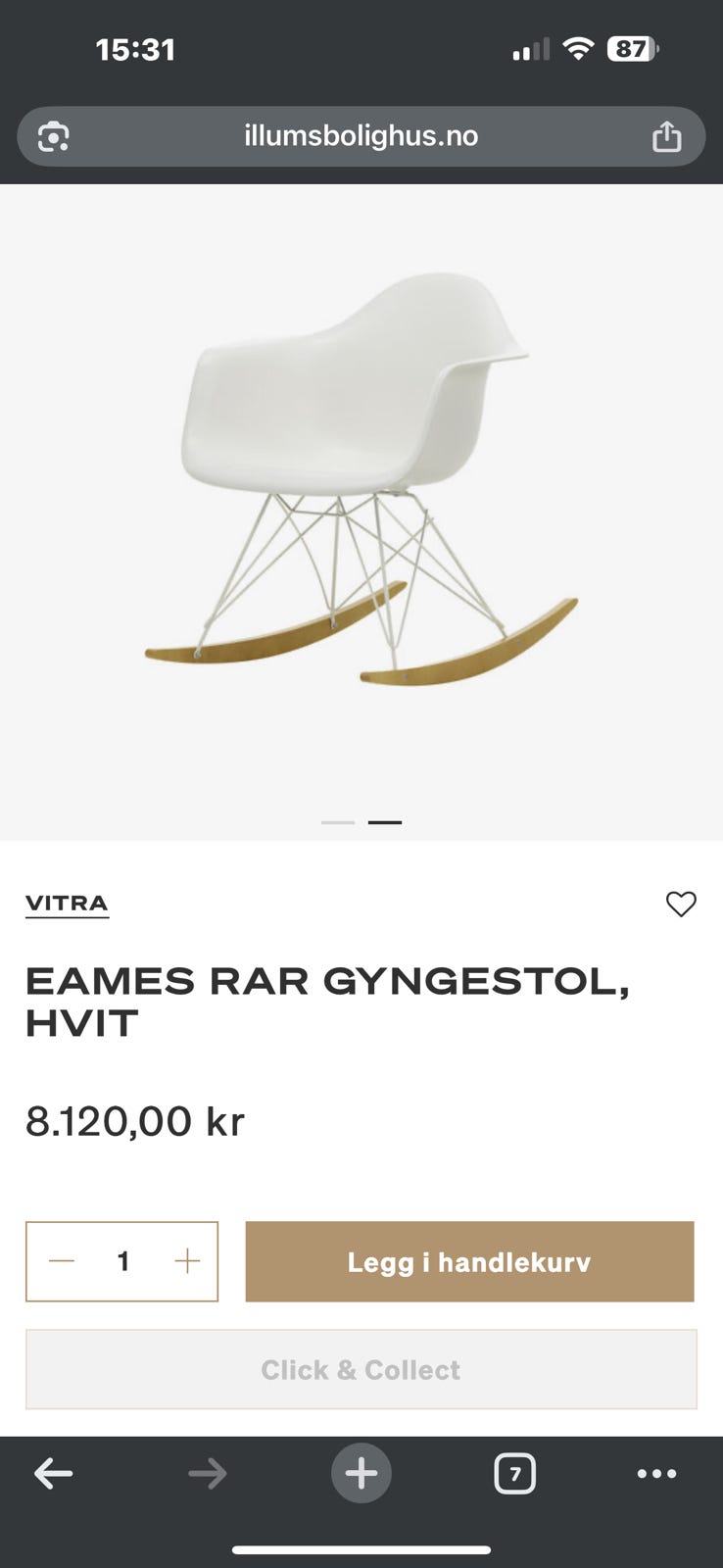Go back with the browser back arrow
This screenshot has width=723, height=1568.
(54, 1473)
